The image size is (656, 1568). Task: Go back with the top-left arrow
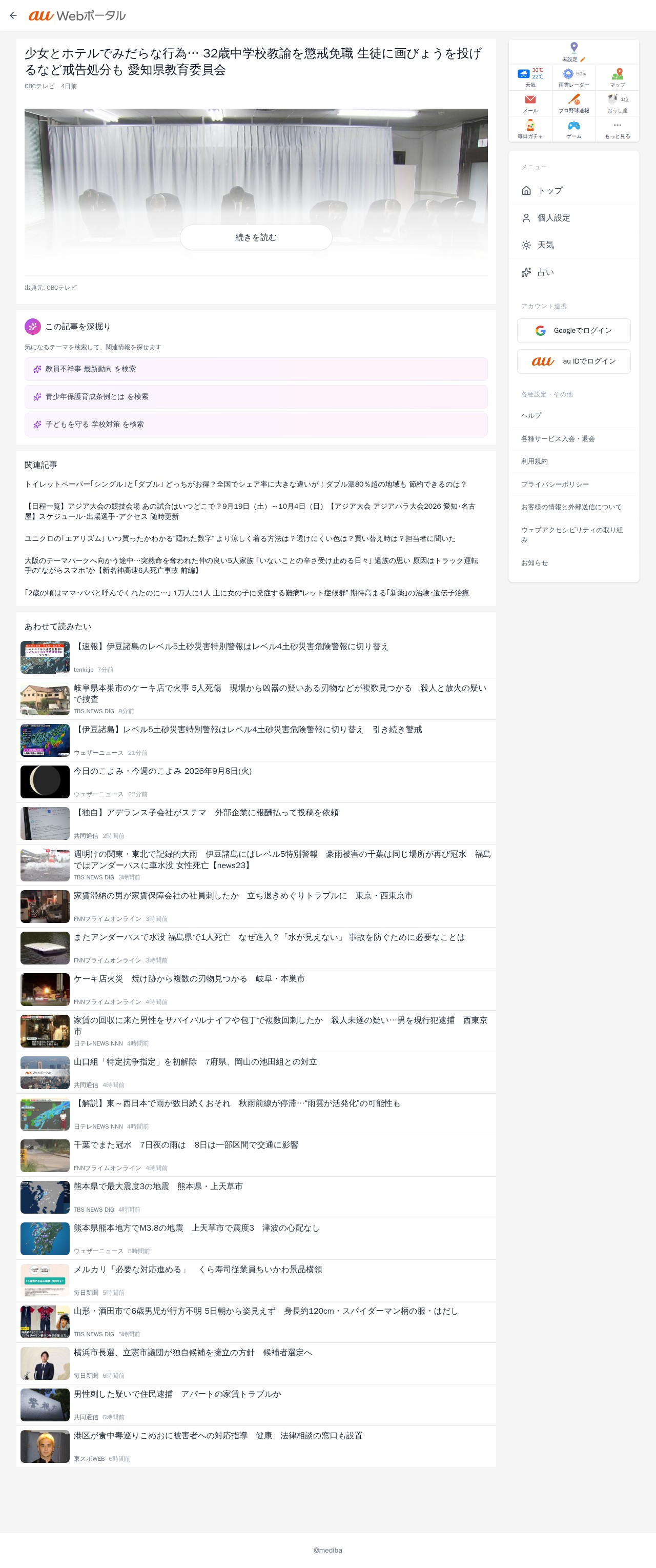tap(13, 15)
